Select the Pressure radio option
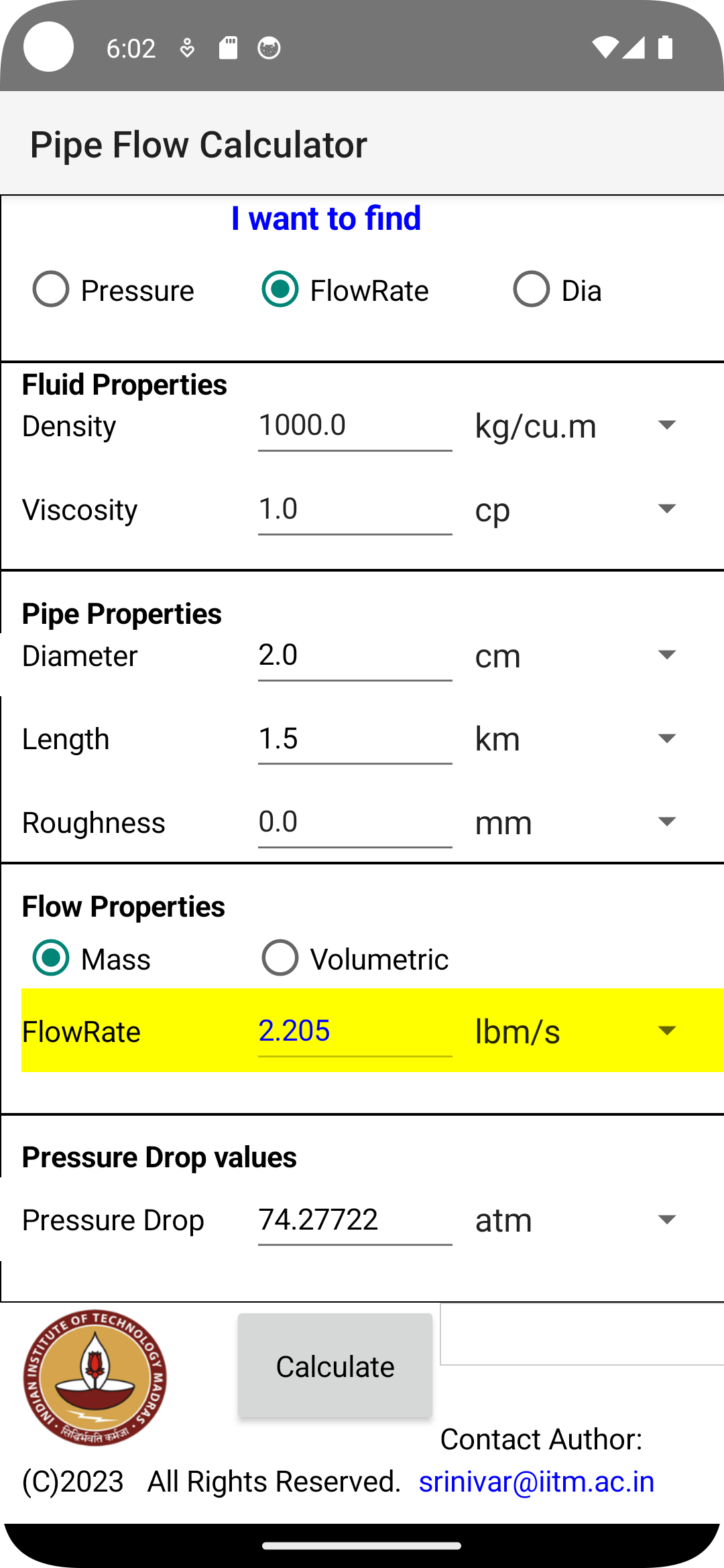Image resolution: width=724 pixels, height=1568 pixels. [113, 289]
